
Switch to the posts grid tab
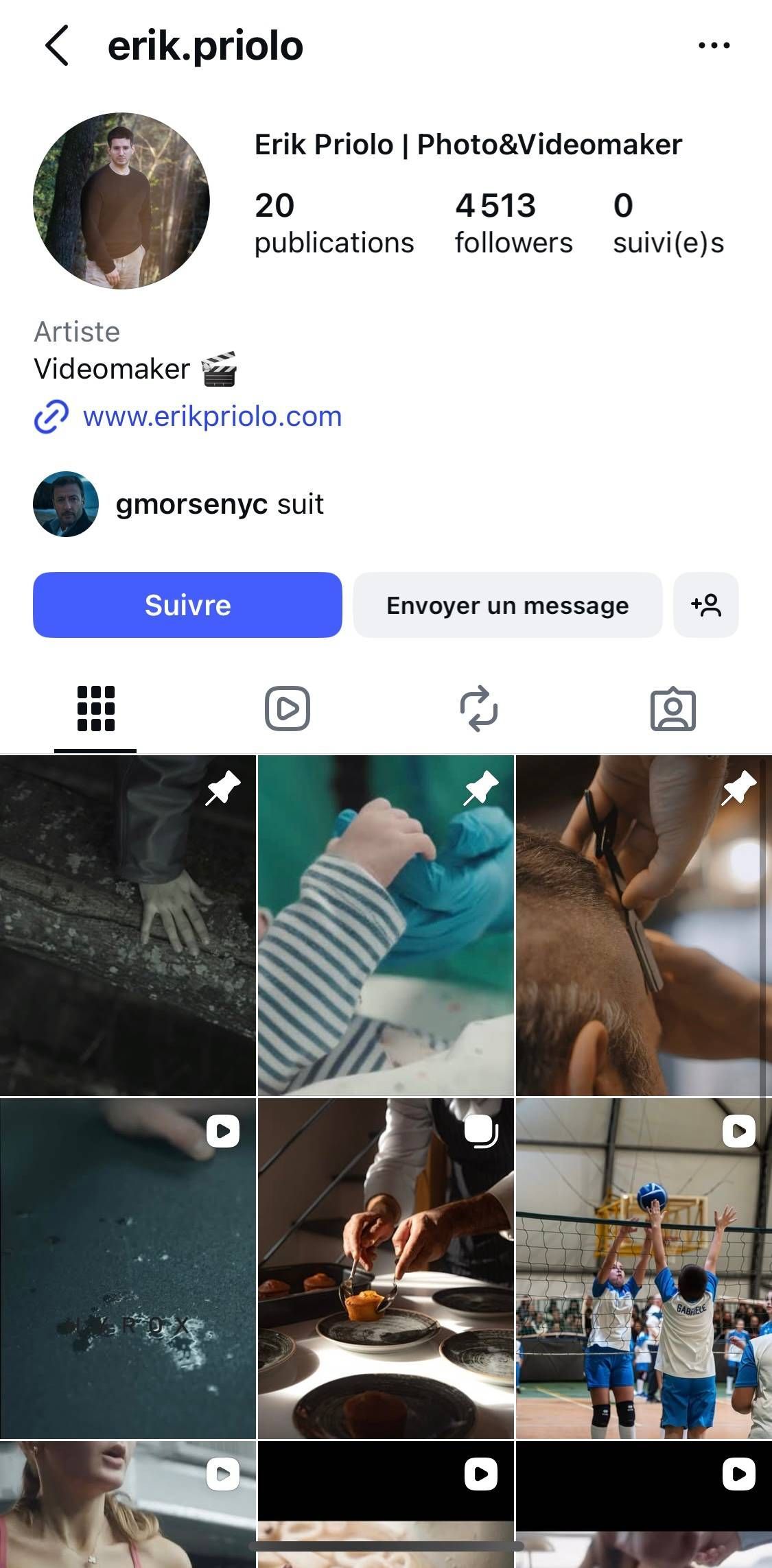95,709
